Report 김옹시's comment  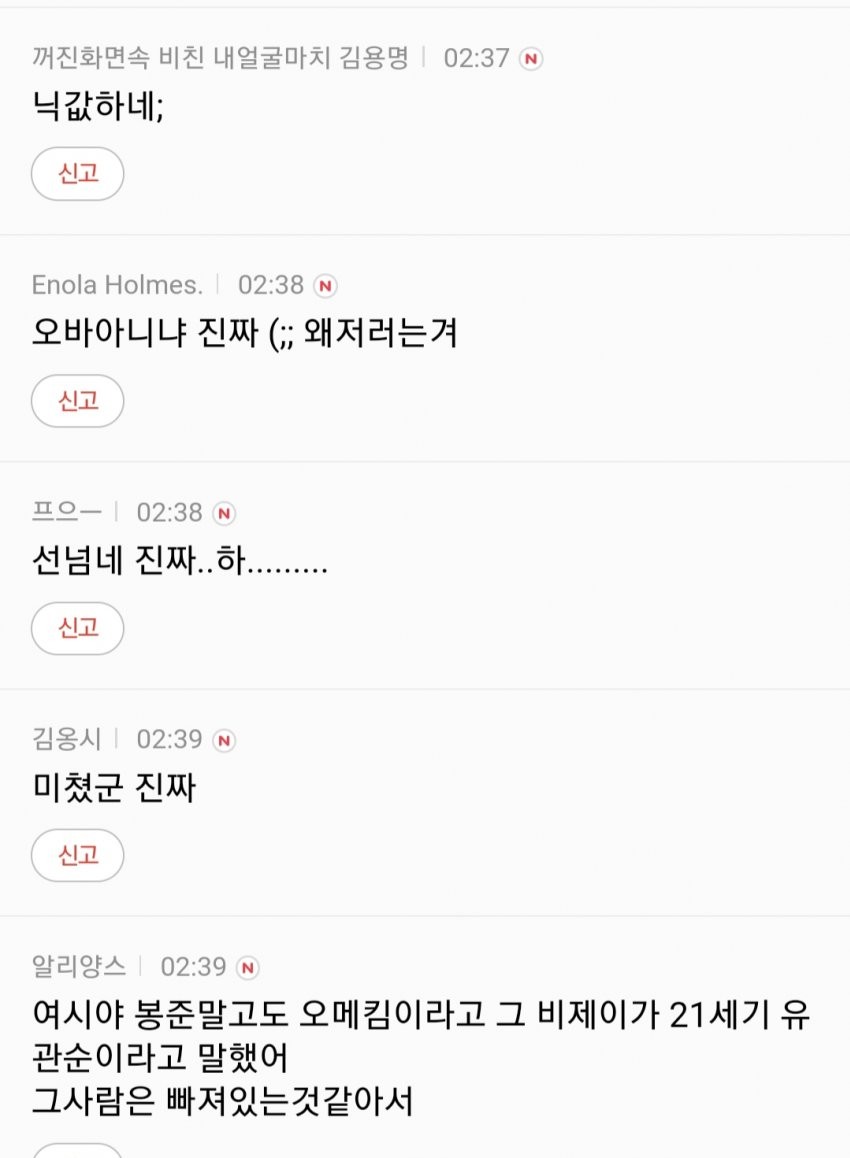[x=77, y=855]
